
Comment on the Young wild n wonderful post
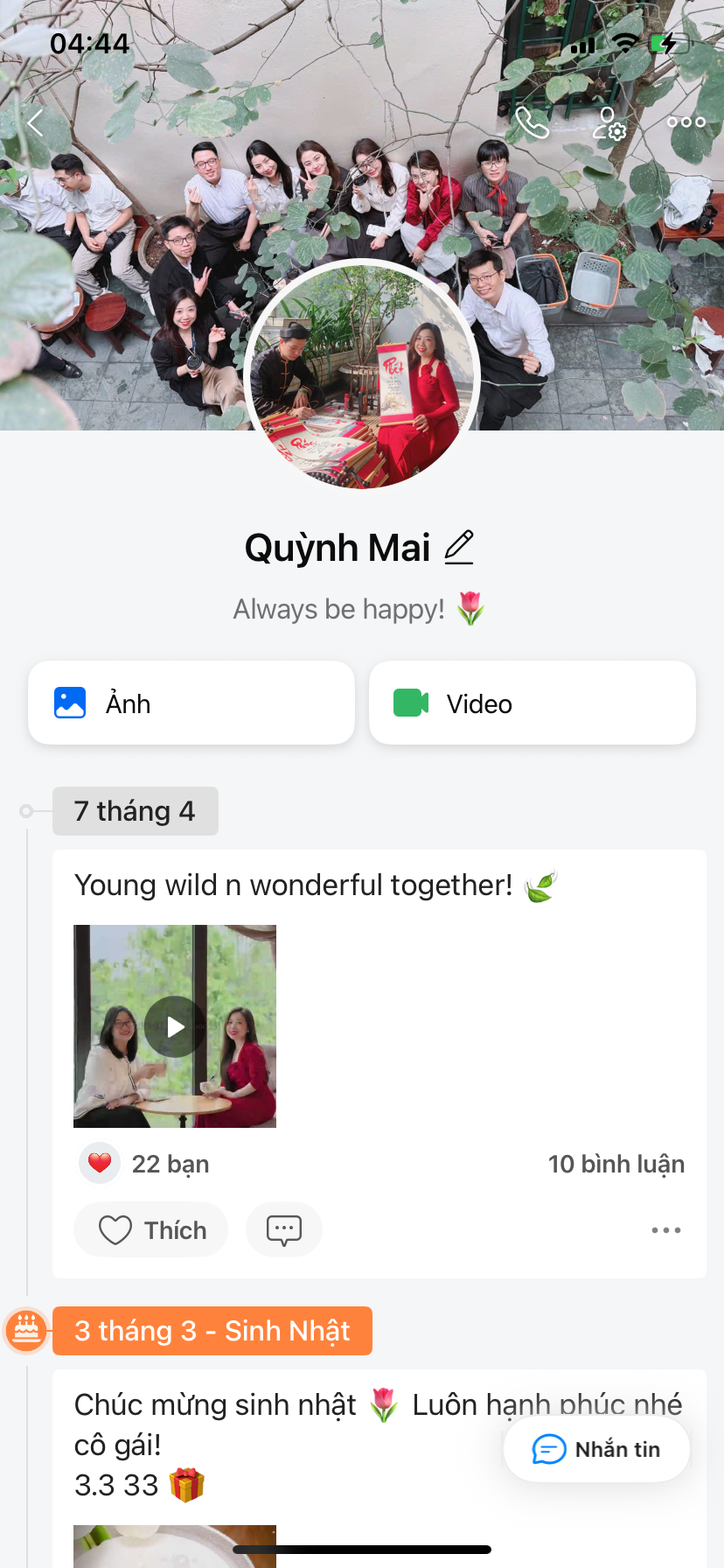[284, 1230]
